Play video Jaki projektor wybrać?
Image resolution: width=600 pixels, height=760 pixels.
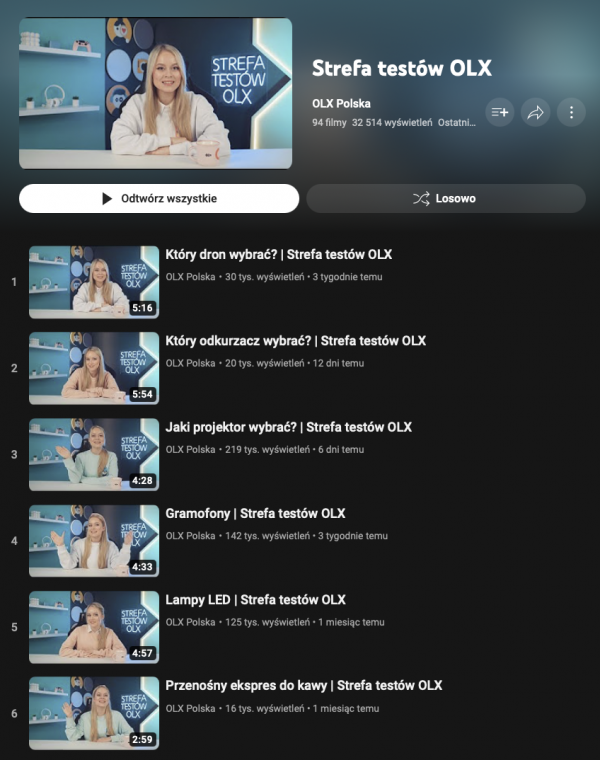coord(288,427)
